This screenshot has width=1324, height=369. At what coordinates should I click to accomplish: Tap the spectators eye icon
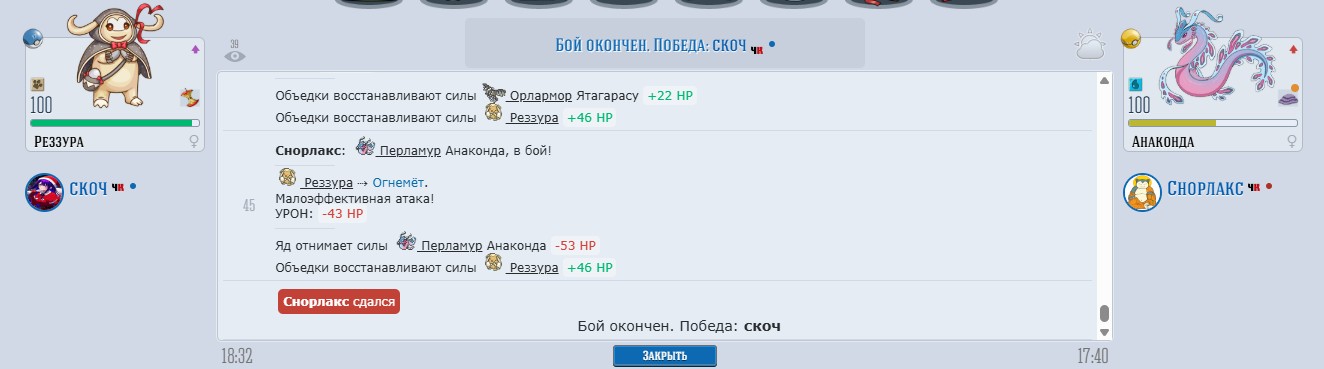tap(235, 55)
